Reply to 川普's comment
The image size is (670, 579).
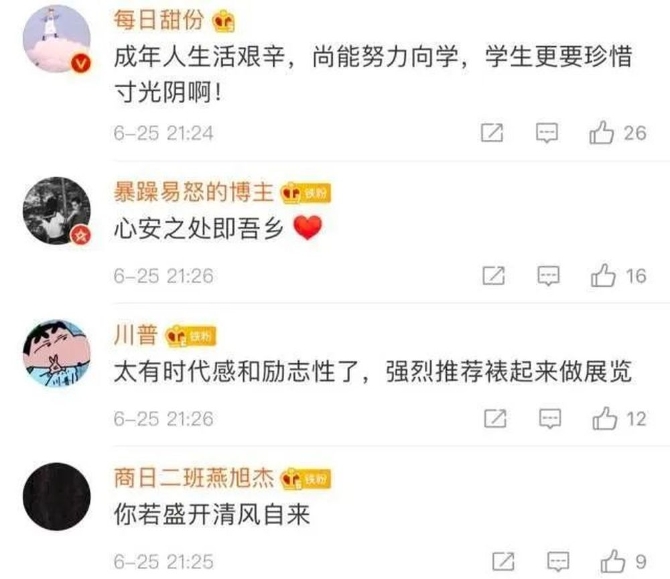pyautogui.click(x=547, y=418)
